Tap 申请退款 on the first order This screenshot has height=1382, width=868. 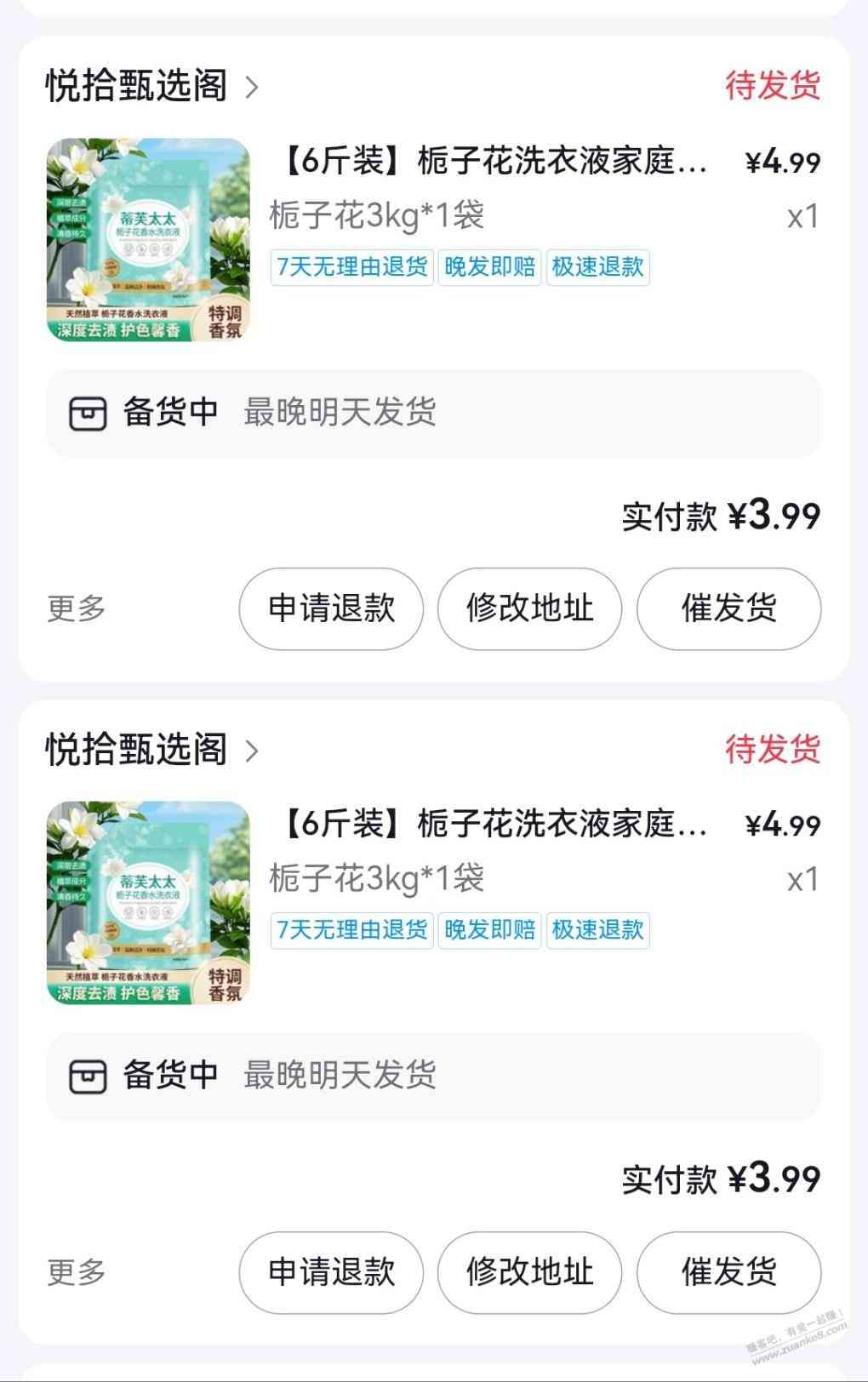click(x=331, y=608)
